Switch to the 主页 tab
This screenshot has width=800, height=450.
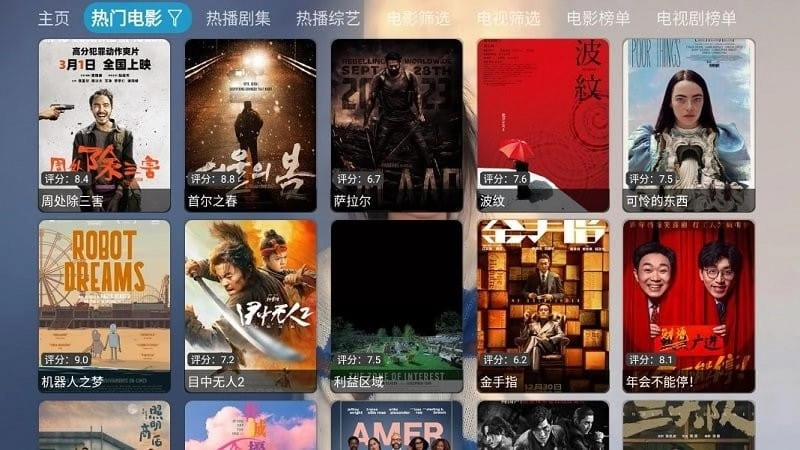(x=54, y=18)
